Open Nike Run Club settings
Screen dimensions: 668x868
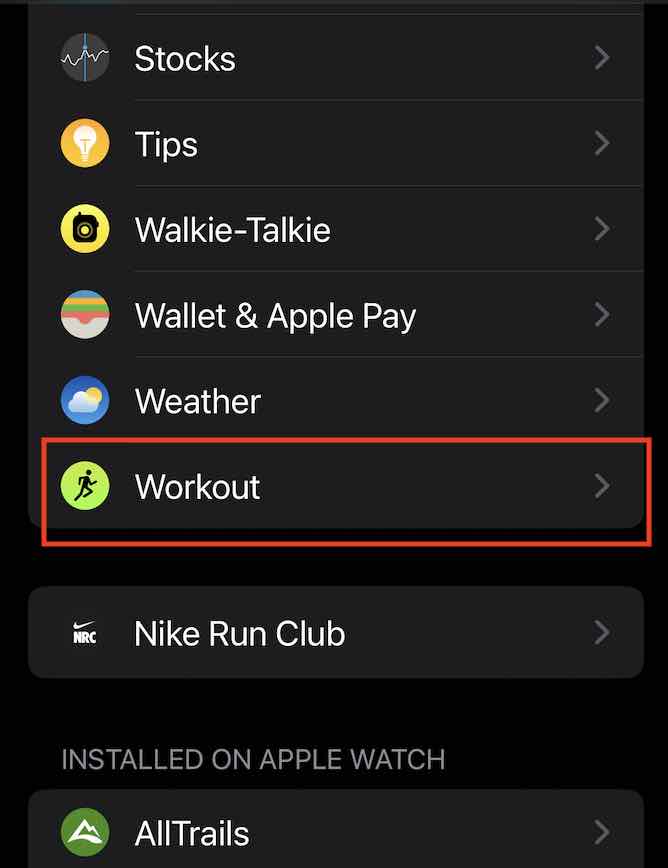335,633
